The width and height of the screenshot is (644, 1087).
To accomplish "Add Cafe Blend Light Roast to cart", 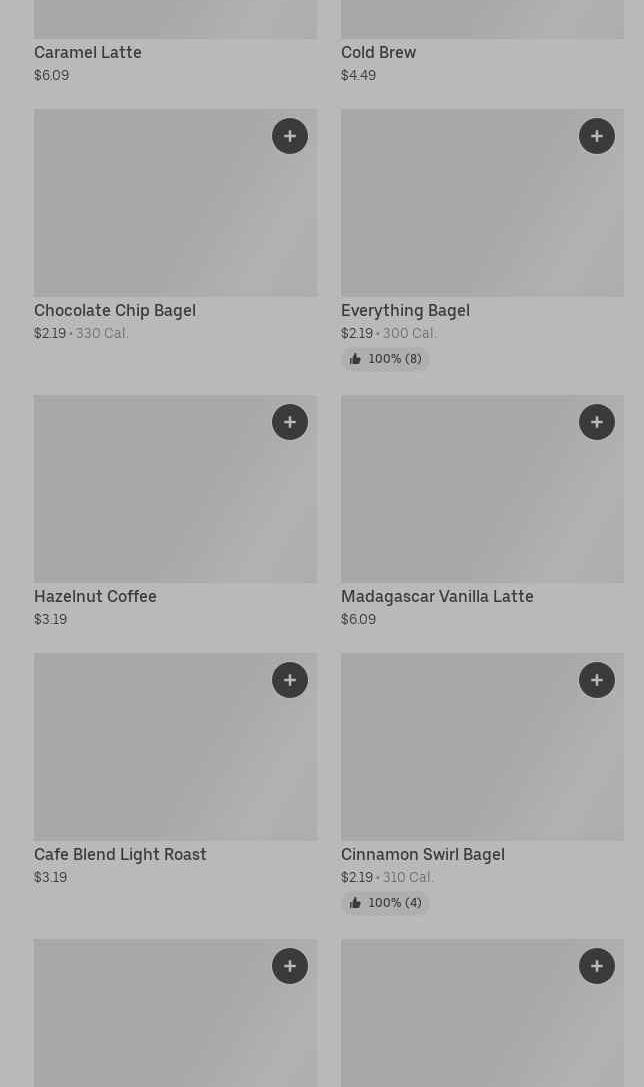I will click(290, 680).
